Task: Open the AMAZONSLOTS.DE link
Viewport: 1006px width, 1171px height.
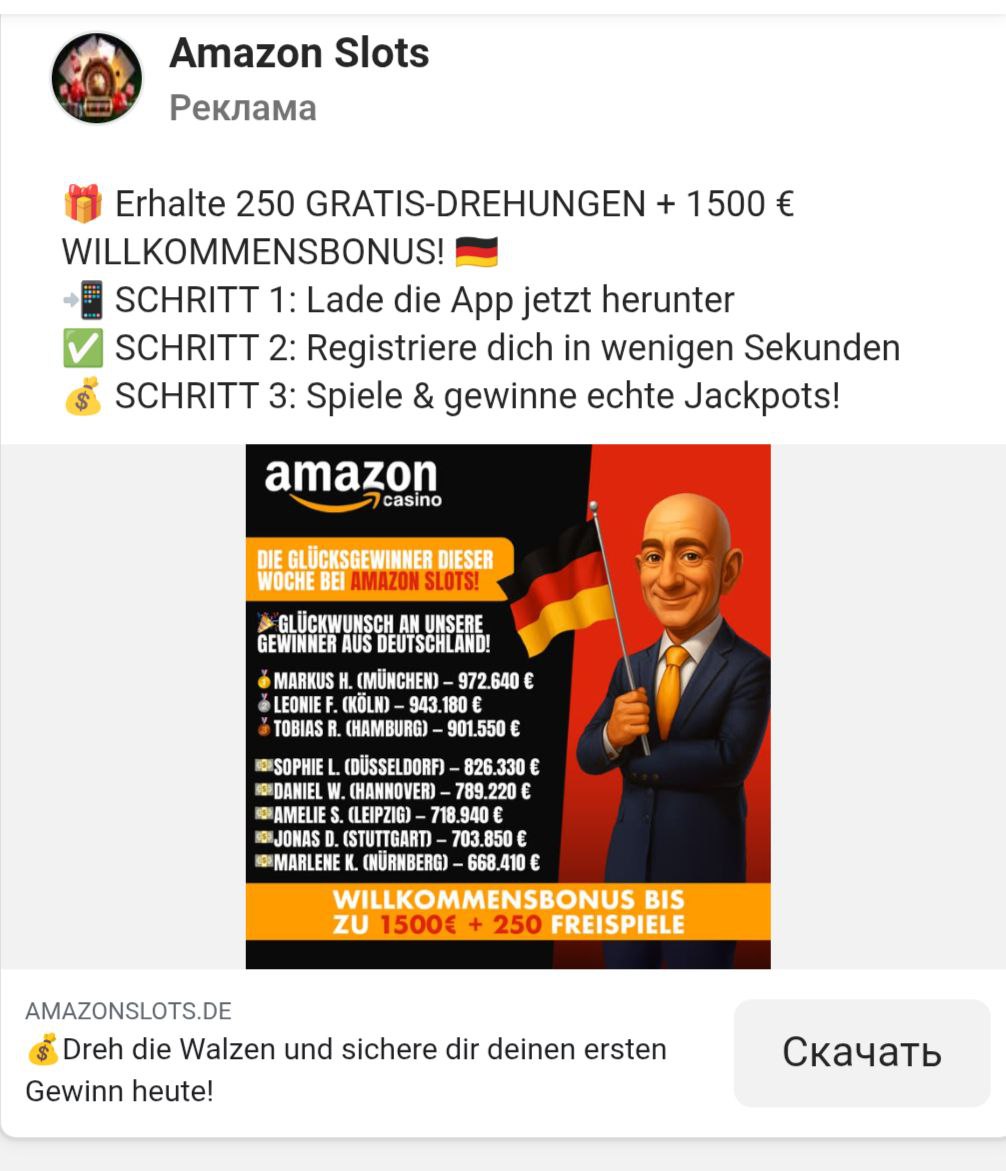Action: (x=128, y=1010)
